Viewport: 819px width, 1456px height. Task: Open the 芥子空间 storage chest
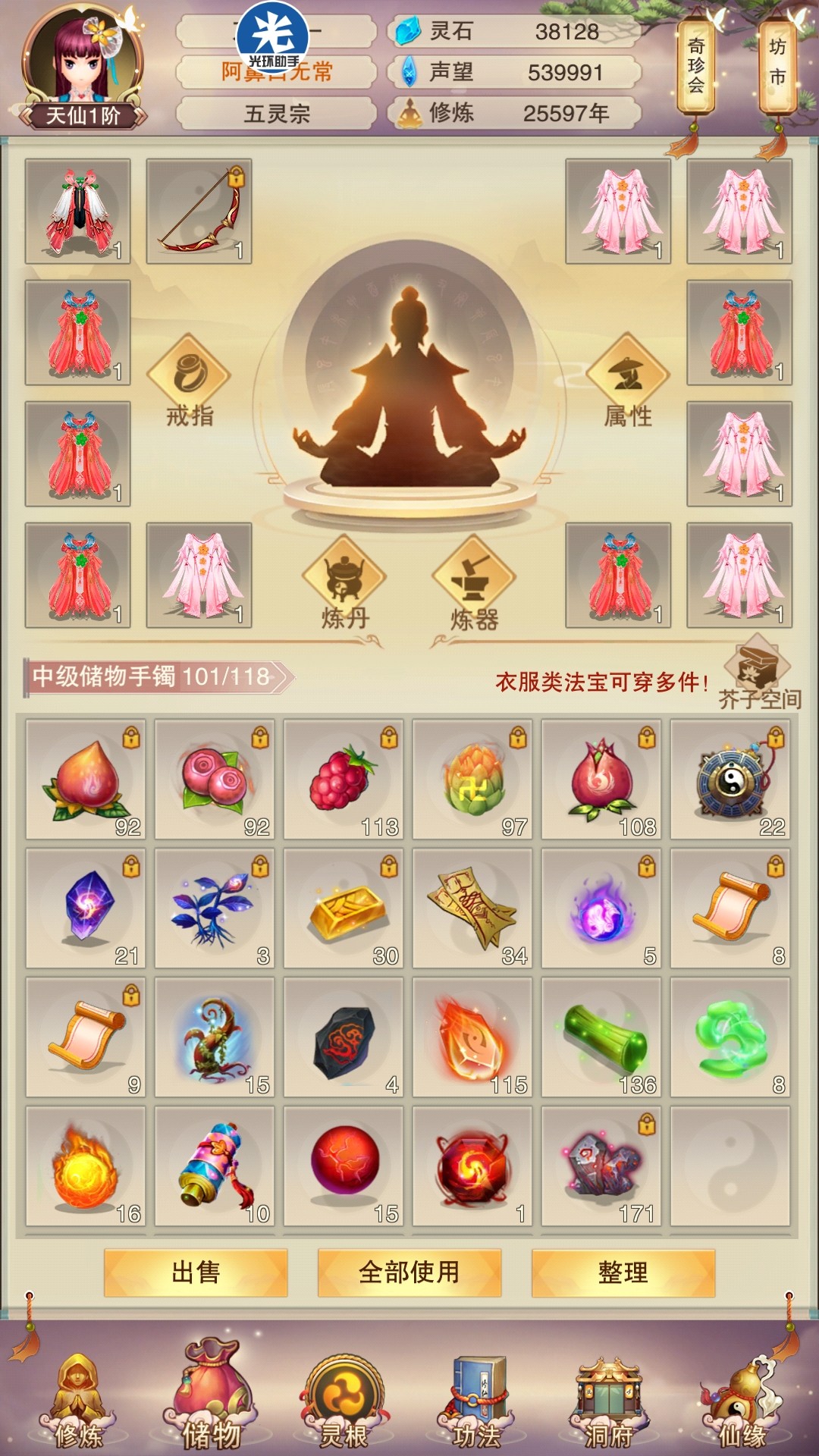coord(758,673)
